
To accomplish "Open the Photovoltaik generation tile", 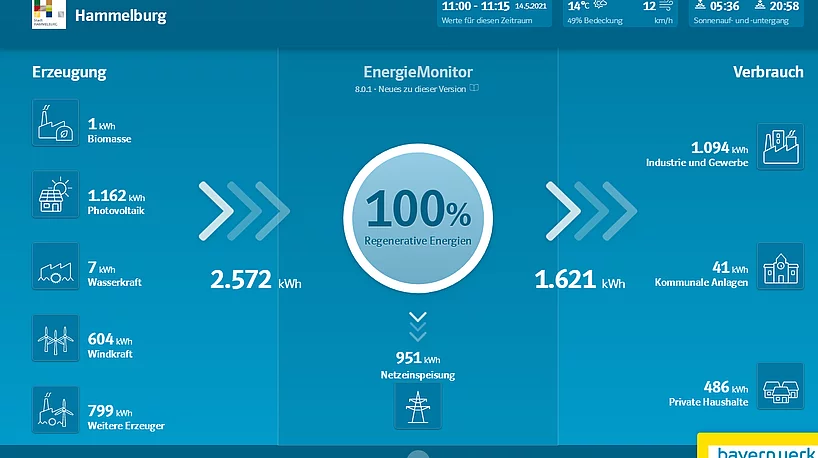I will coord(55,195).
